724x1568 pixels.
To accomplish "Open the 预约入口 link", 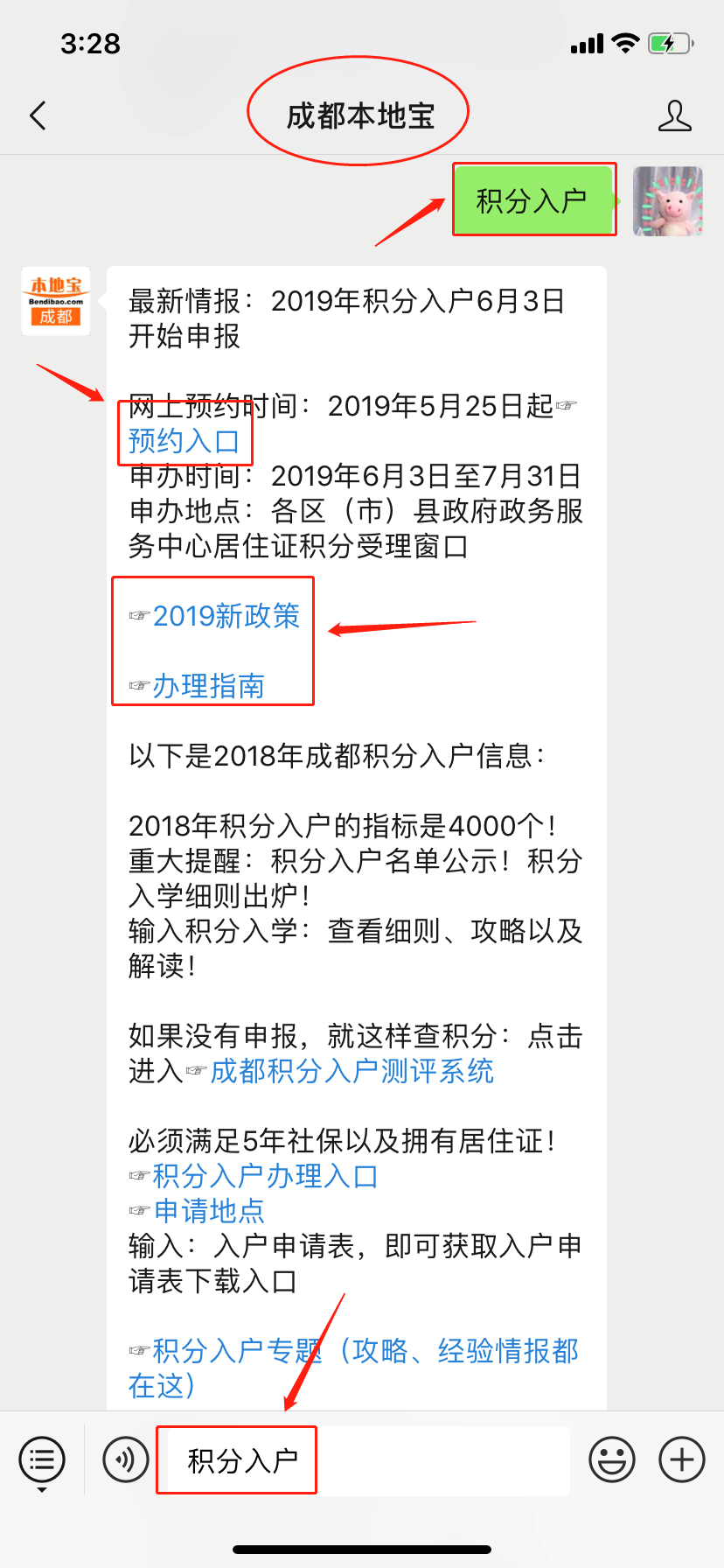I will click(x=184, y=441).
